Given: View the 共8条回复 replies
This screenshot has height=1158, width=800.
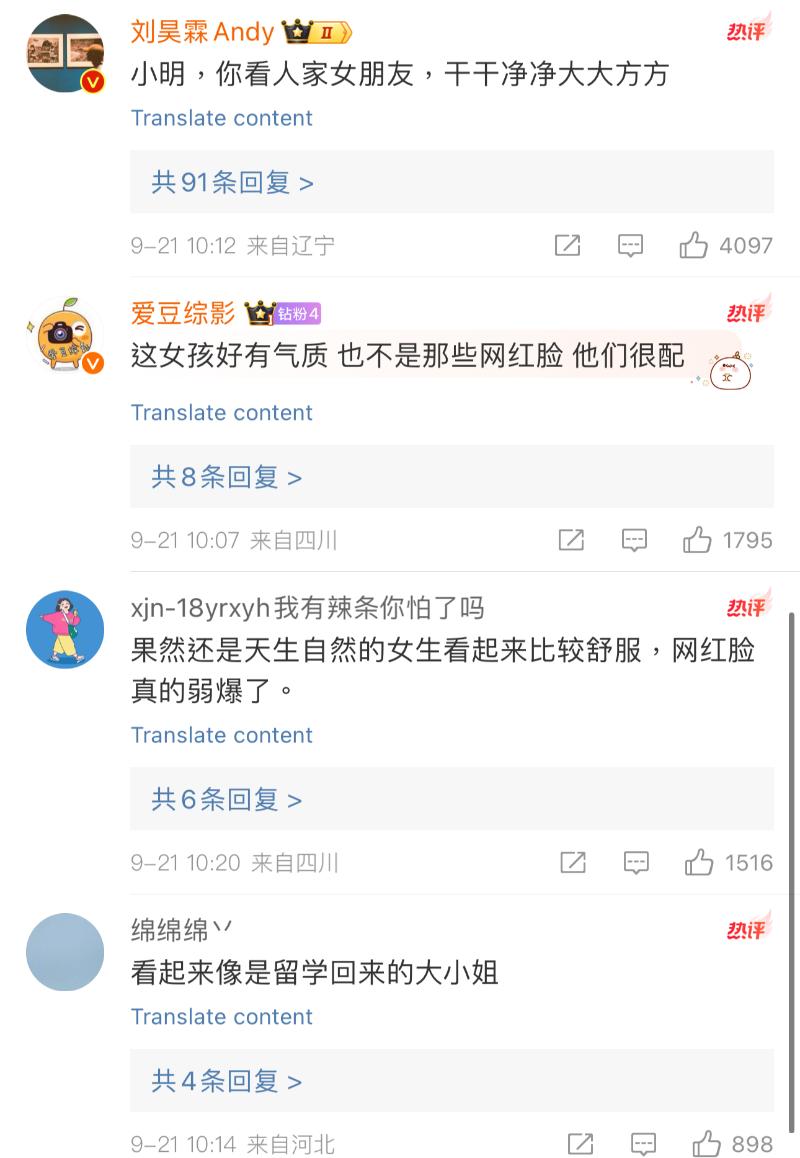Looking at the screenshot, I should pyautogui.click(x=227, y=477).
